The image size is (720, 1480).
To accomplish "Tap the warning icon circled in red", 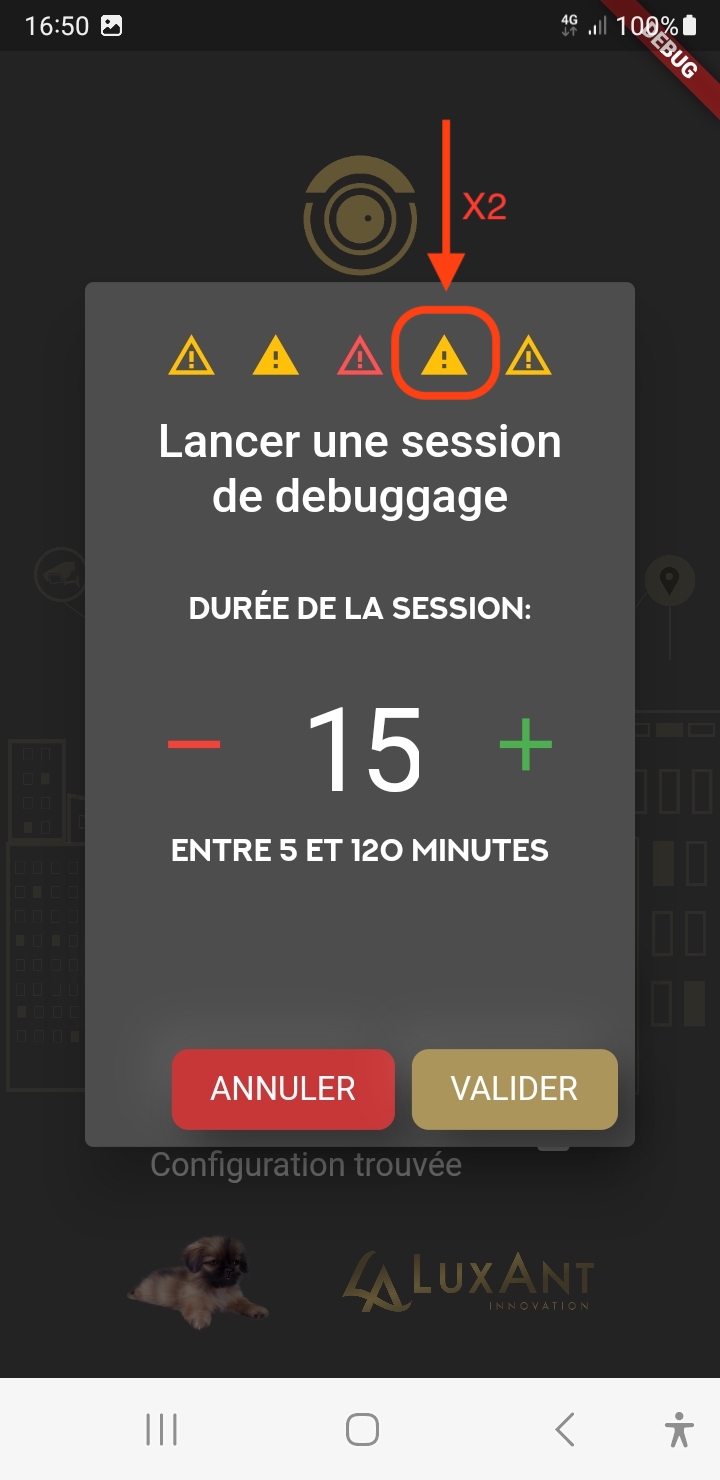I will [445, 355].
